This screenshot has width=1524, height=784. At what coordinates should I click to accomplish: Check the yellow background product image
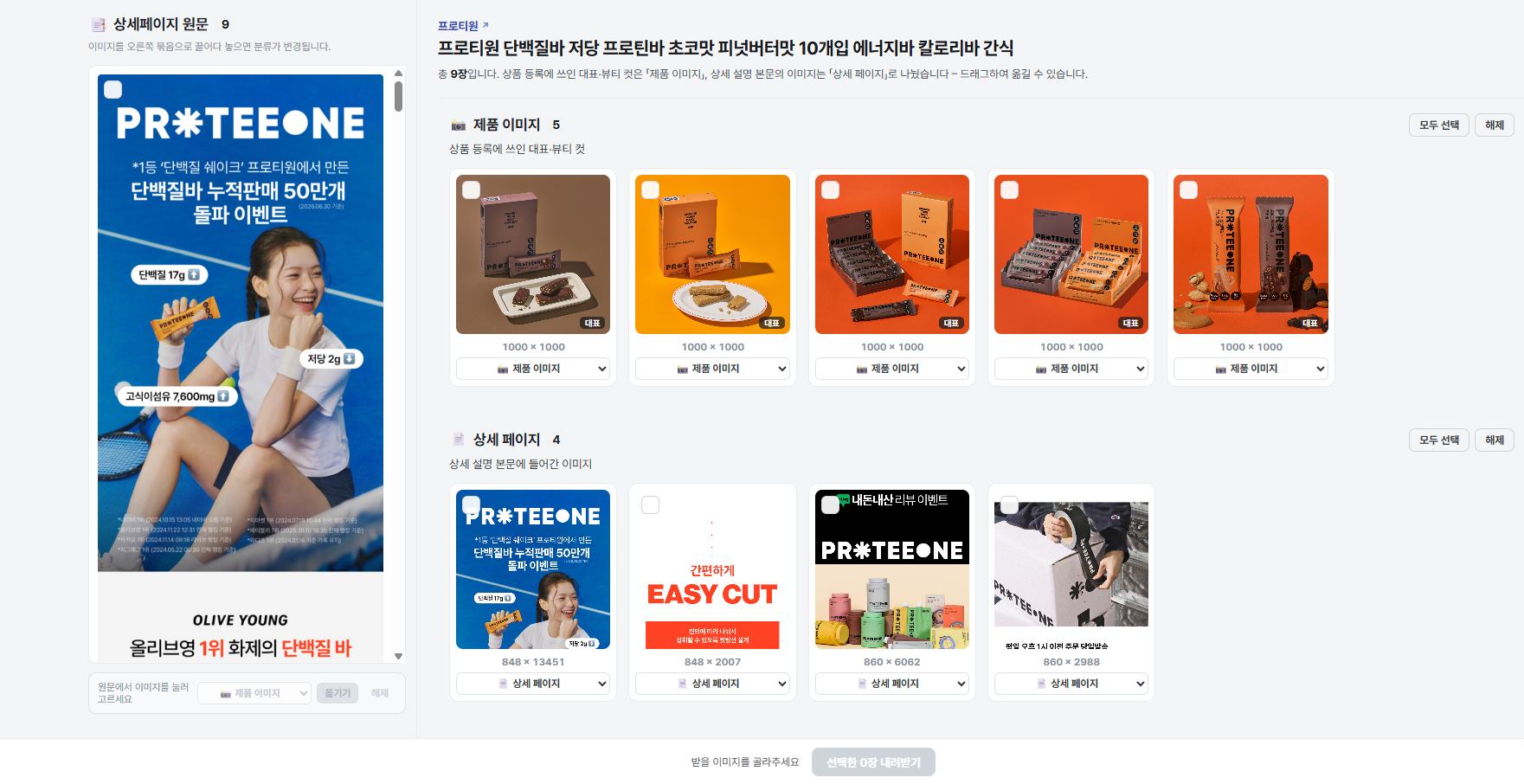pyautogui.click(x=651, y=190)
